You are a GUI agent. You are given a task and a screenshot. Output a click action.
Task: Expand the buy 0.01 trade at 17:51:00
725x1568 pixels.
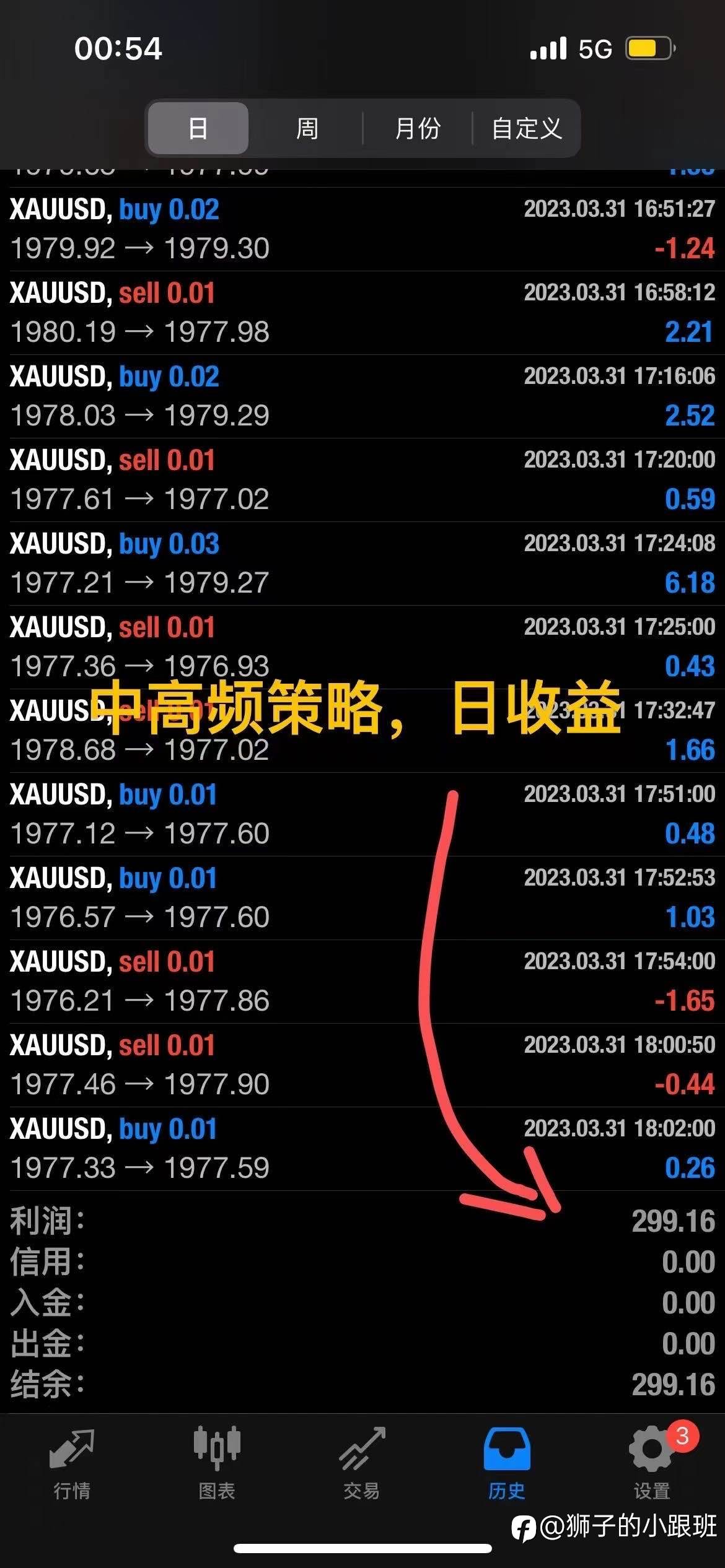coord(362,814)
